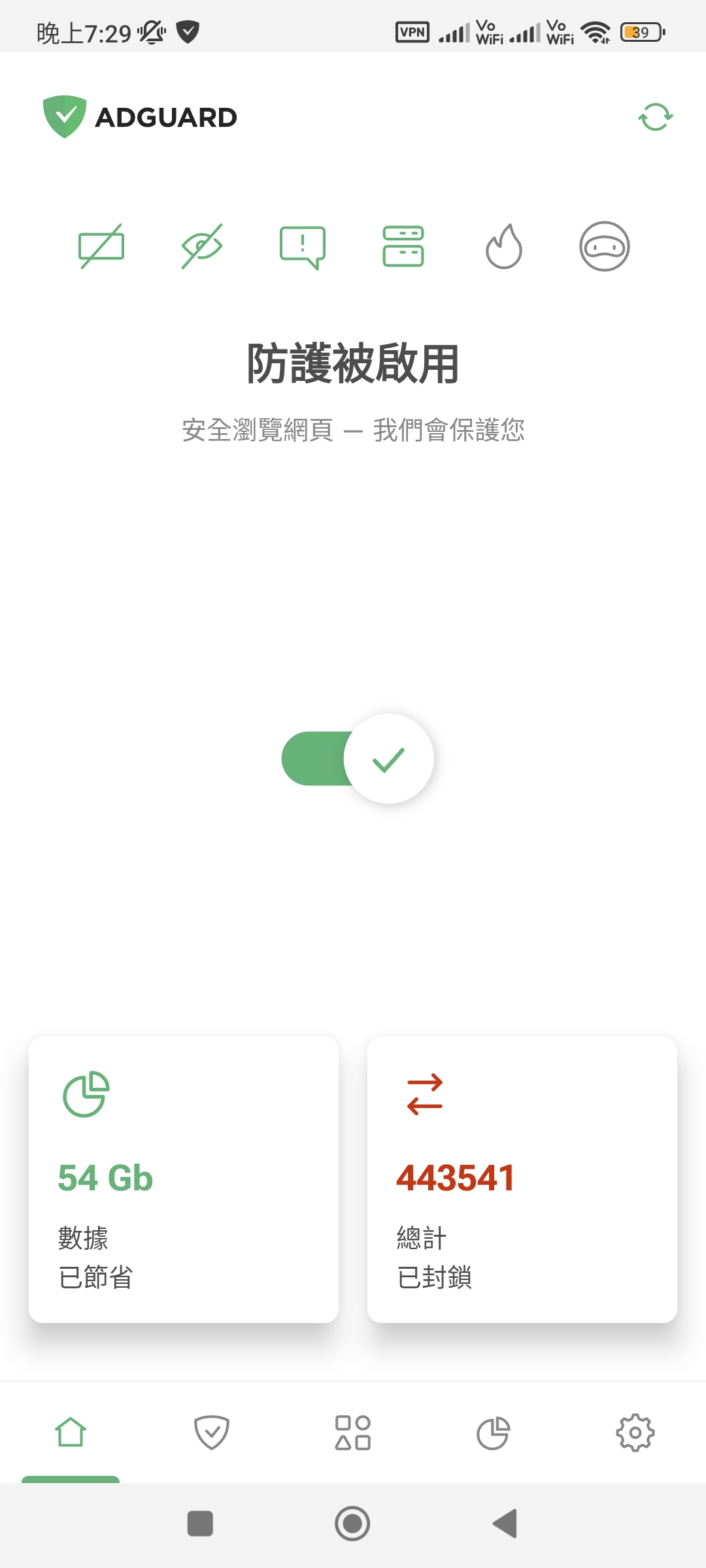The height and width of the screenshot is (1568, 706).
Task: Switch to the apps management tab
Action: coord(353,1433)
